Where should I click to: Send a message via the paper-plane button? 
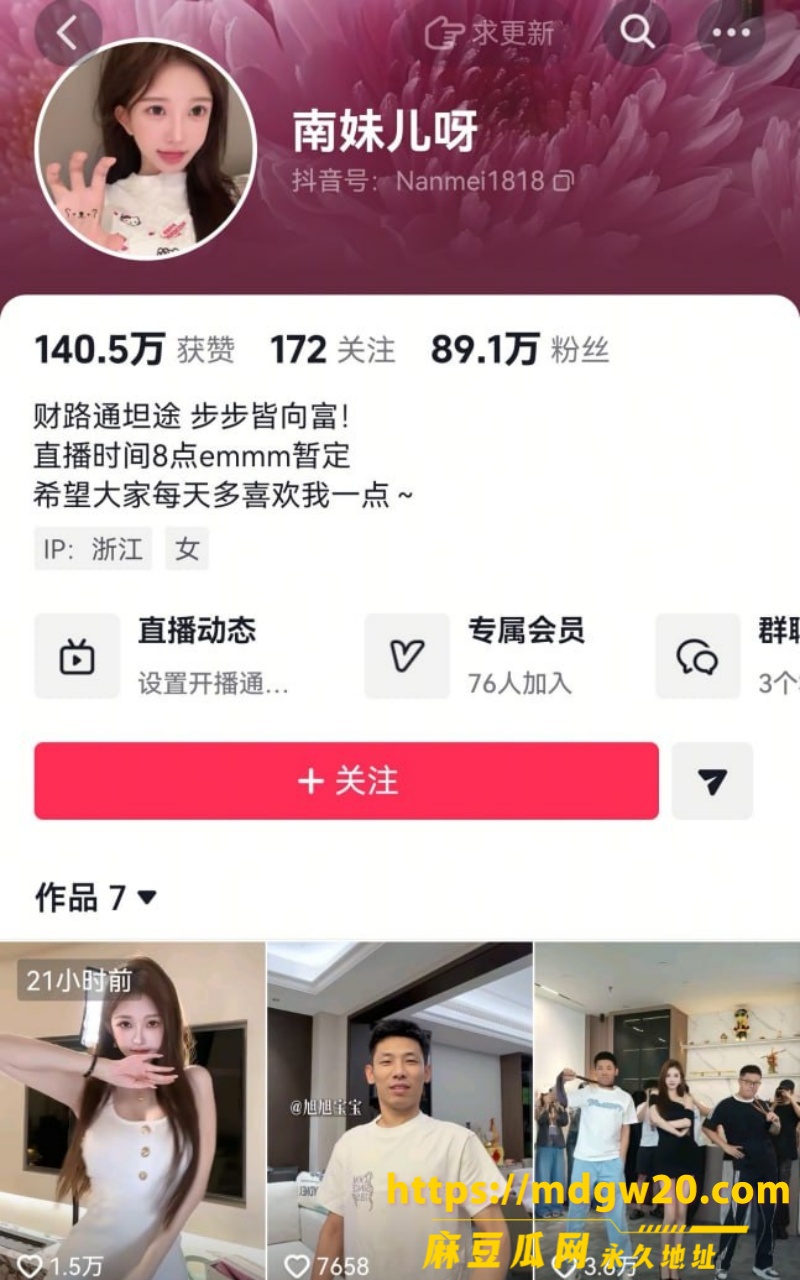(712, 781)
